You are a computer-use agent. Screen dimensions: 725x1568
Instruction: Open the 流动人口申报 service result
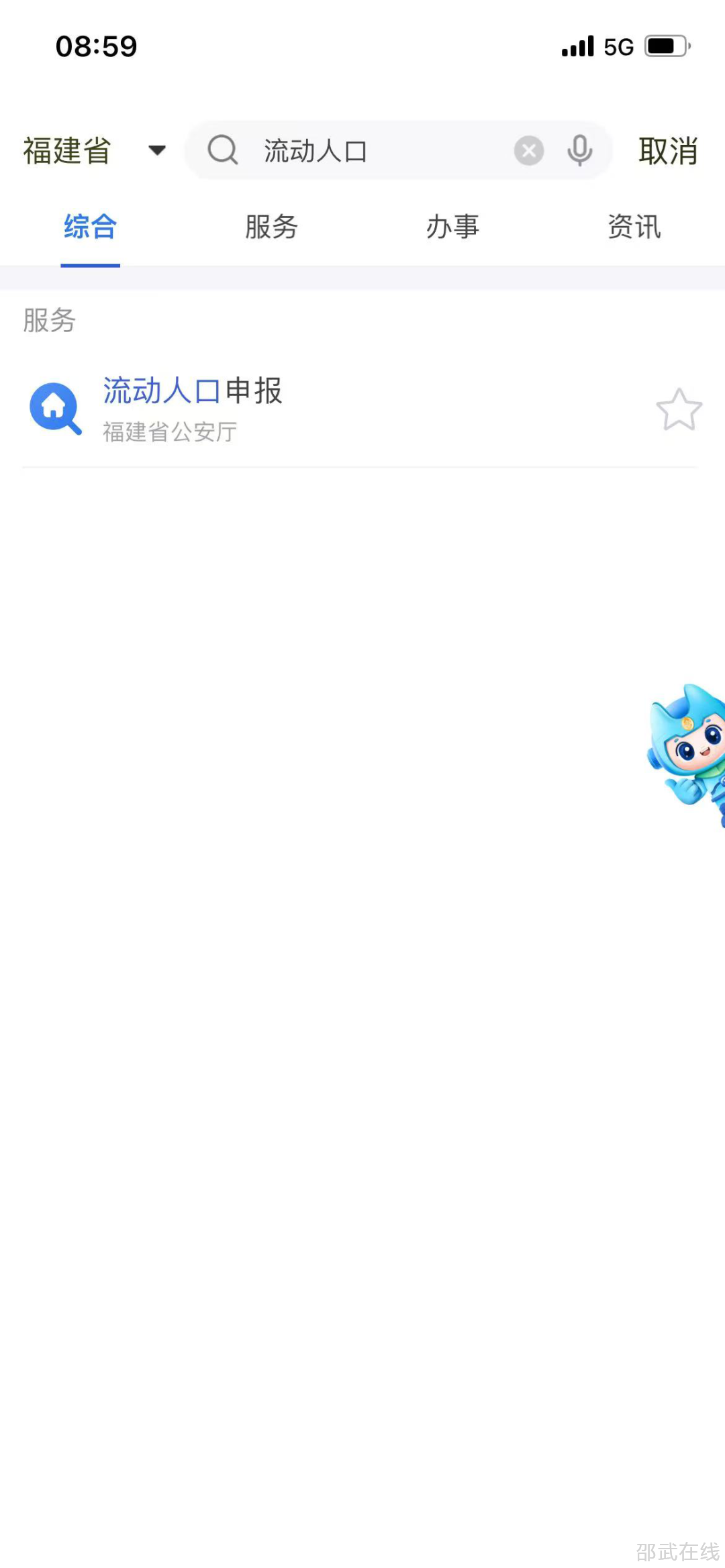pyautogui.click(x=269, y=408)
